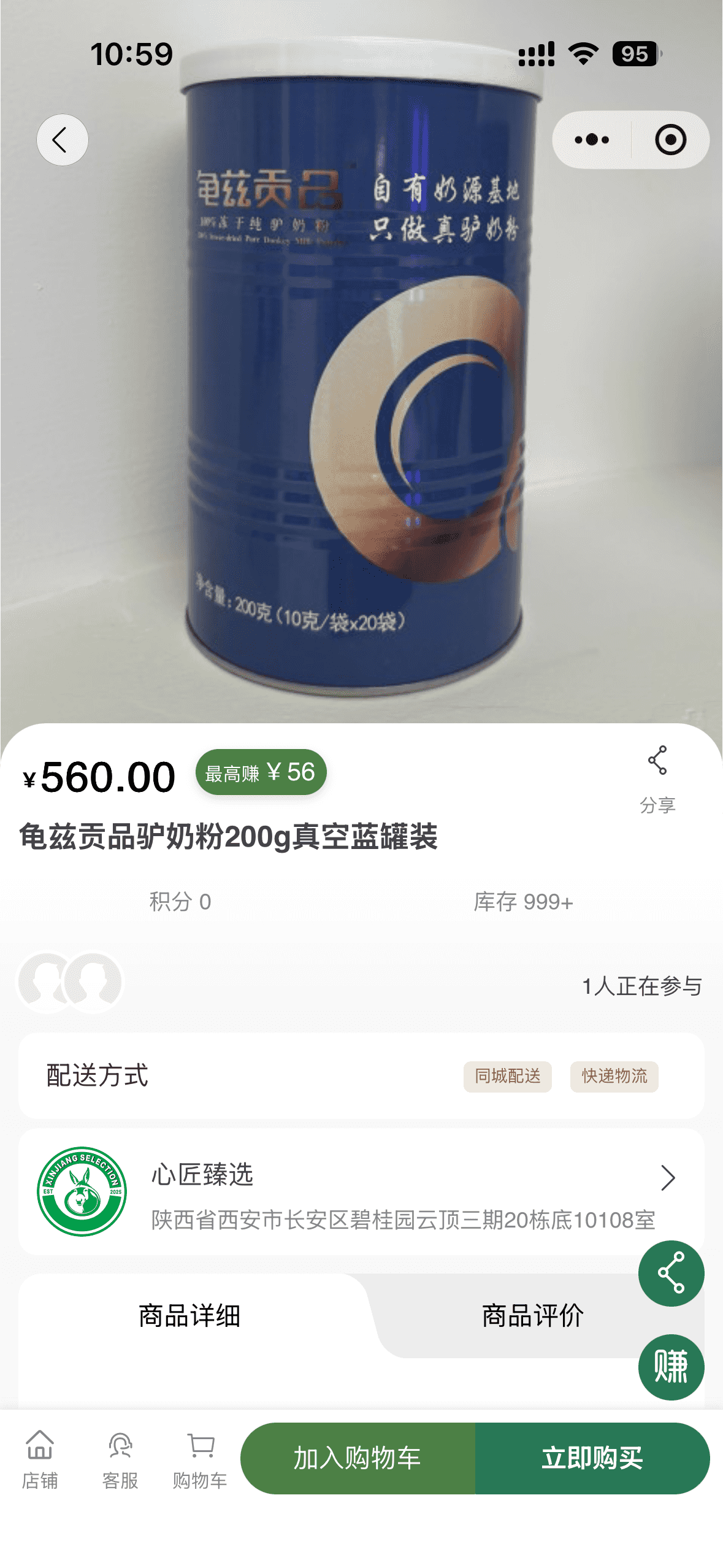Viewport: 723px width, 1568px height.
Task: Go to the 店铺 store page
Action: click(x=40, y=1460)
